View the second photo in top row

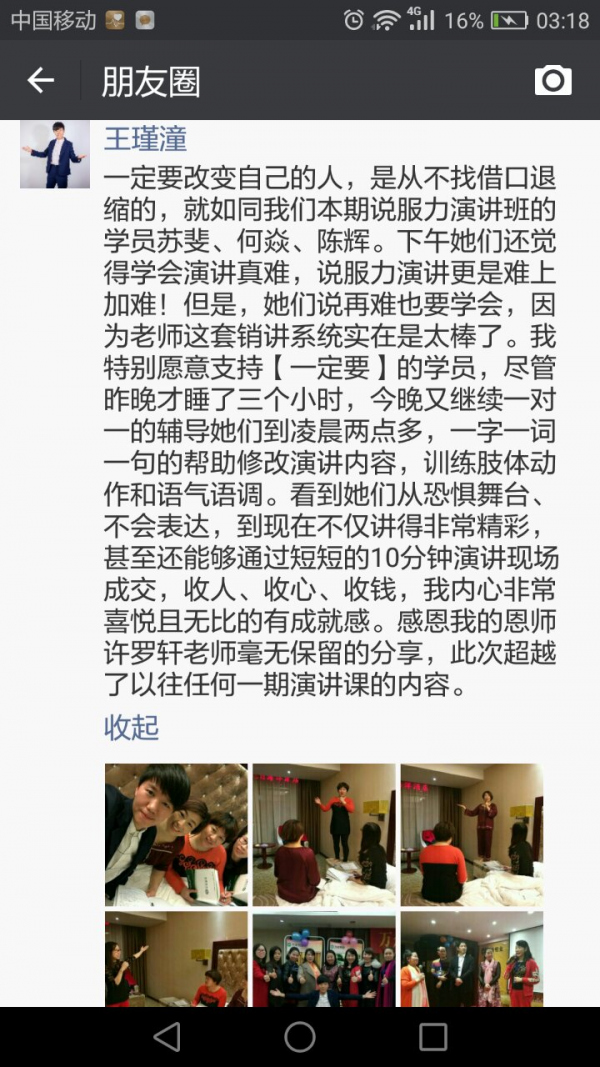[323, 834]
